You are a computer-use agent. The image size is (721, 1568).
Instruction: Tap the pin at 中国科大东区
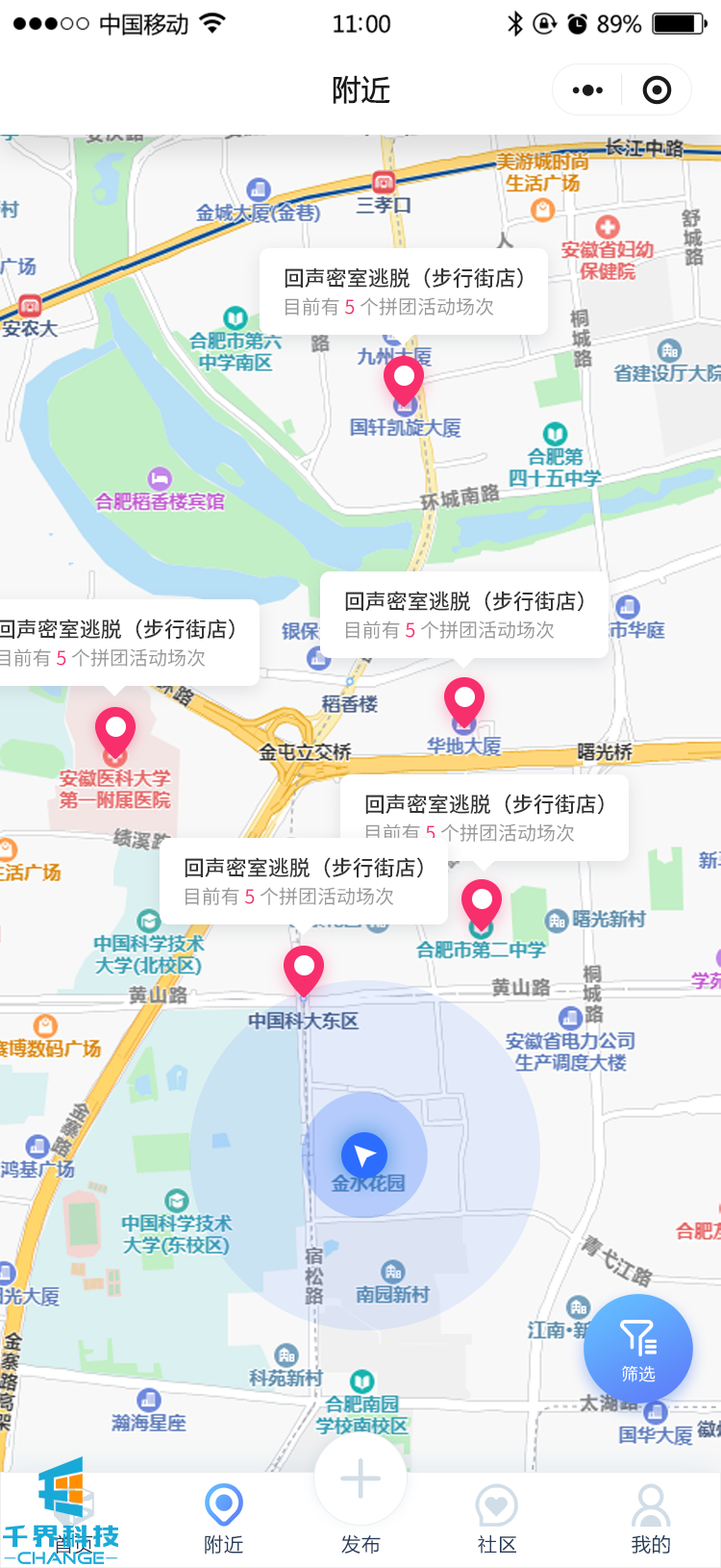304,967
